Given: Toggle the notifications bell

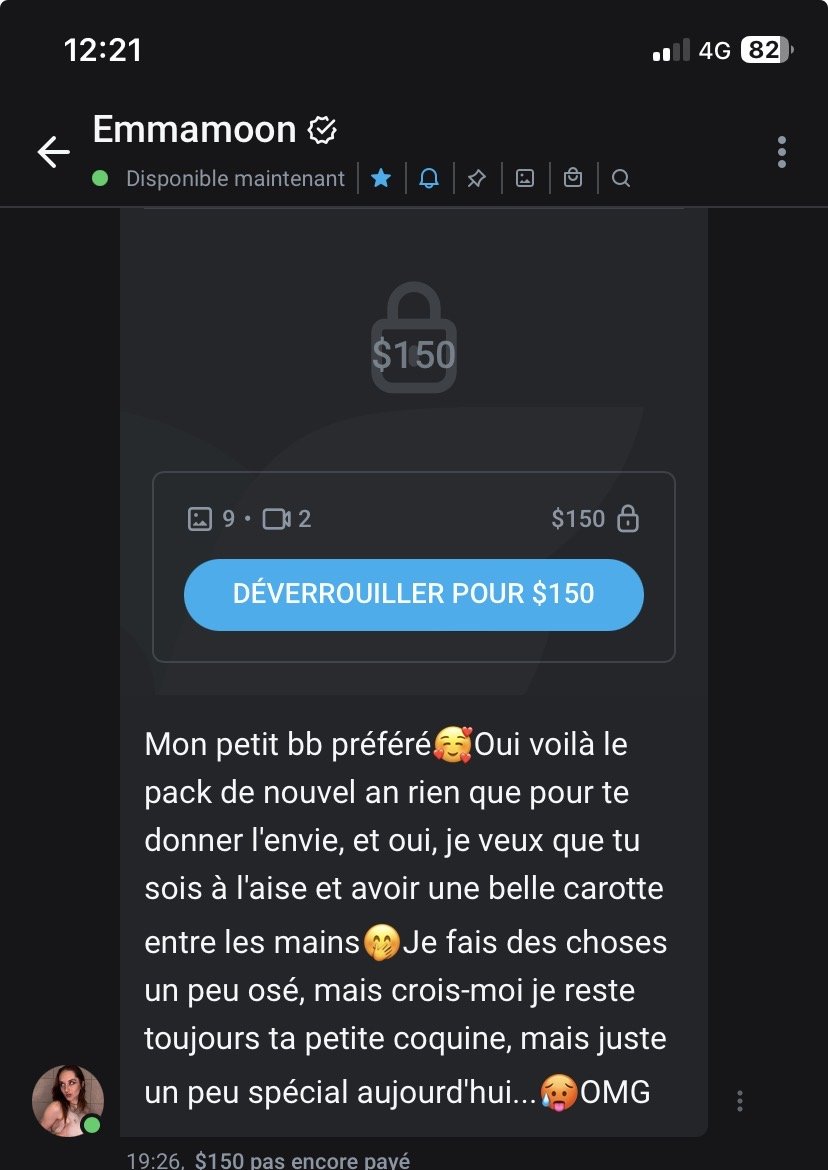Looking at the screenshot, I should [x=429, y=179].
